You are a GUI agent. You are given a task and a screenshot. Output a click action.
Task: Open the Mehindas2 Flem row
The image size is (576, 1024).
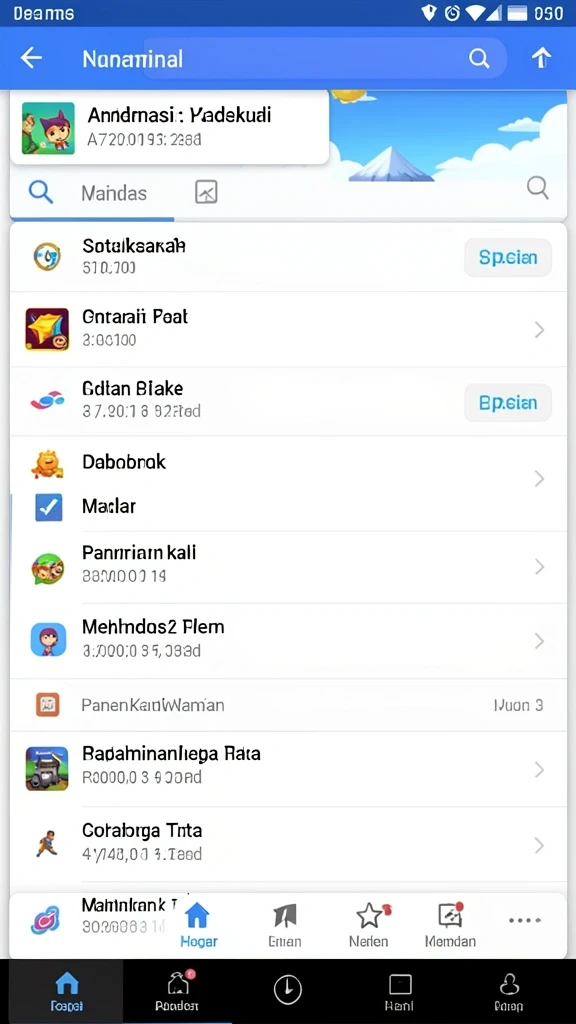(288, 641)
